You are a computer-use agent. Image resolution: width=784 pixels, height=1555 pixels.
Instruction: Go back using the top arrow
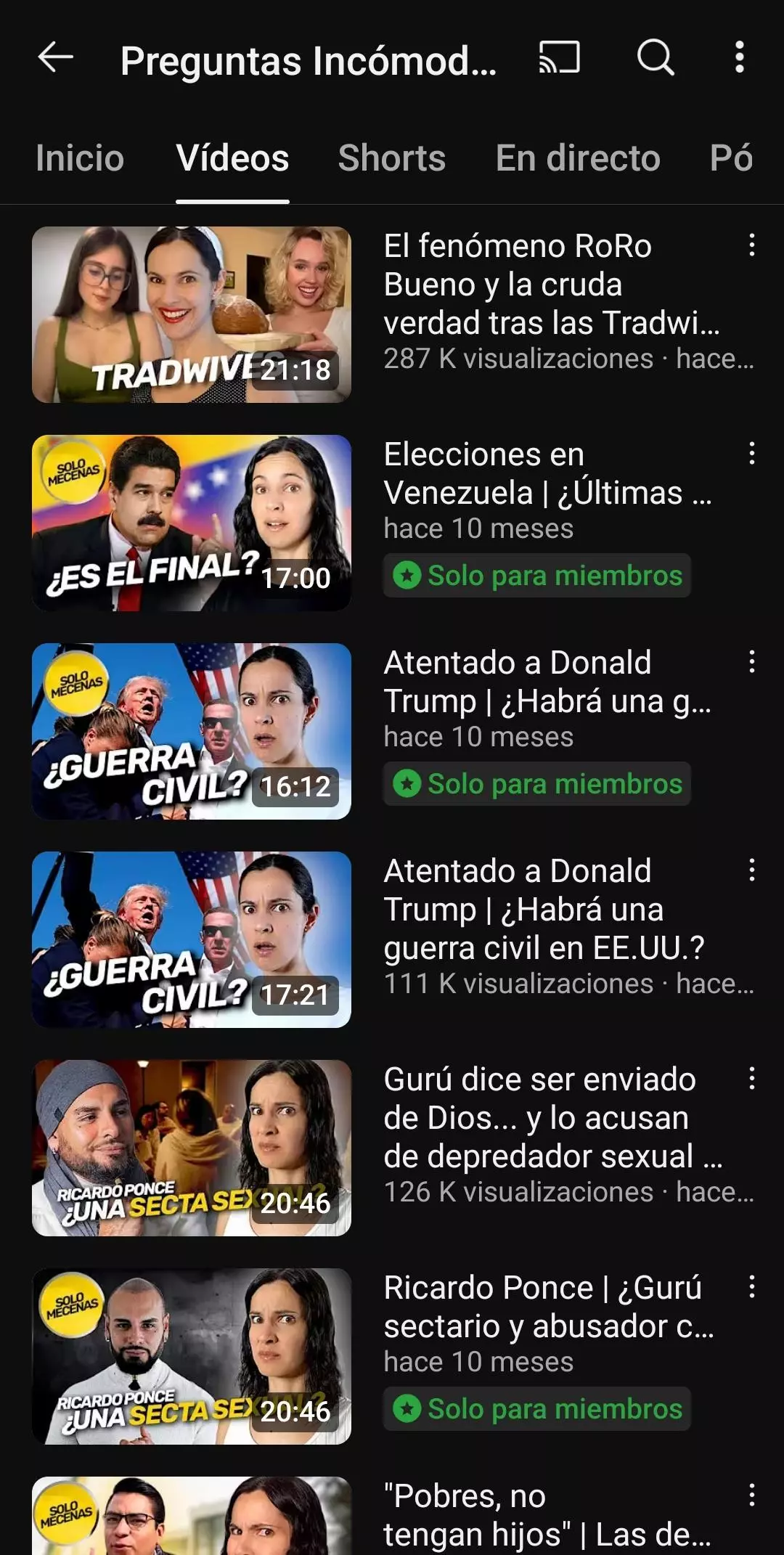tap(55, 57)
